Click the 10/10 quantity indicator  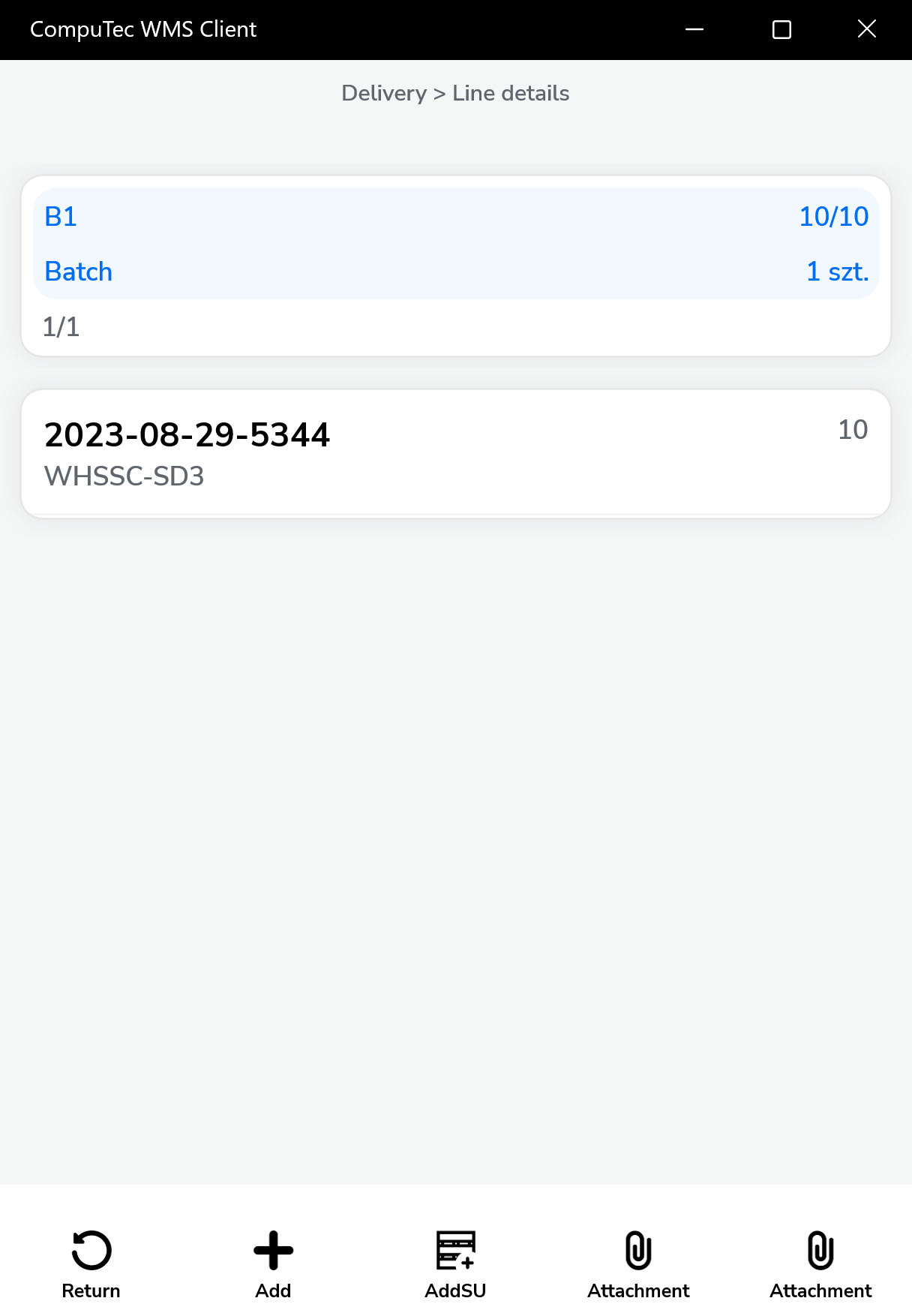coord(832,216)
